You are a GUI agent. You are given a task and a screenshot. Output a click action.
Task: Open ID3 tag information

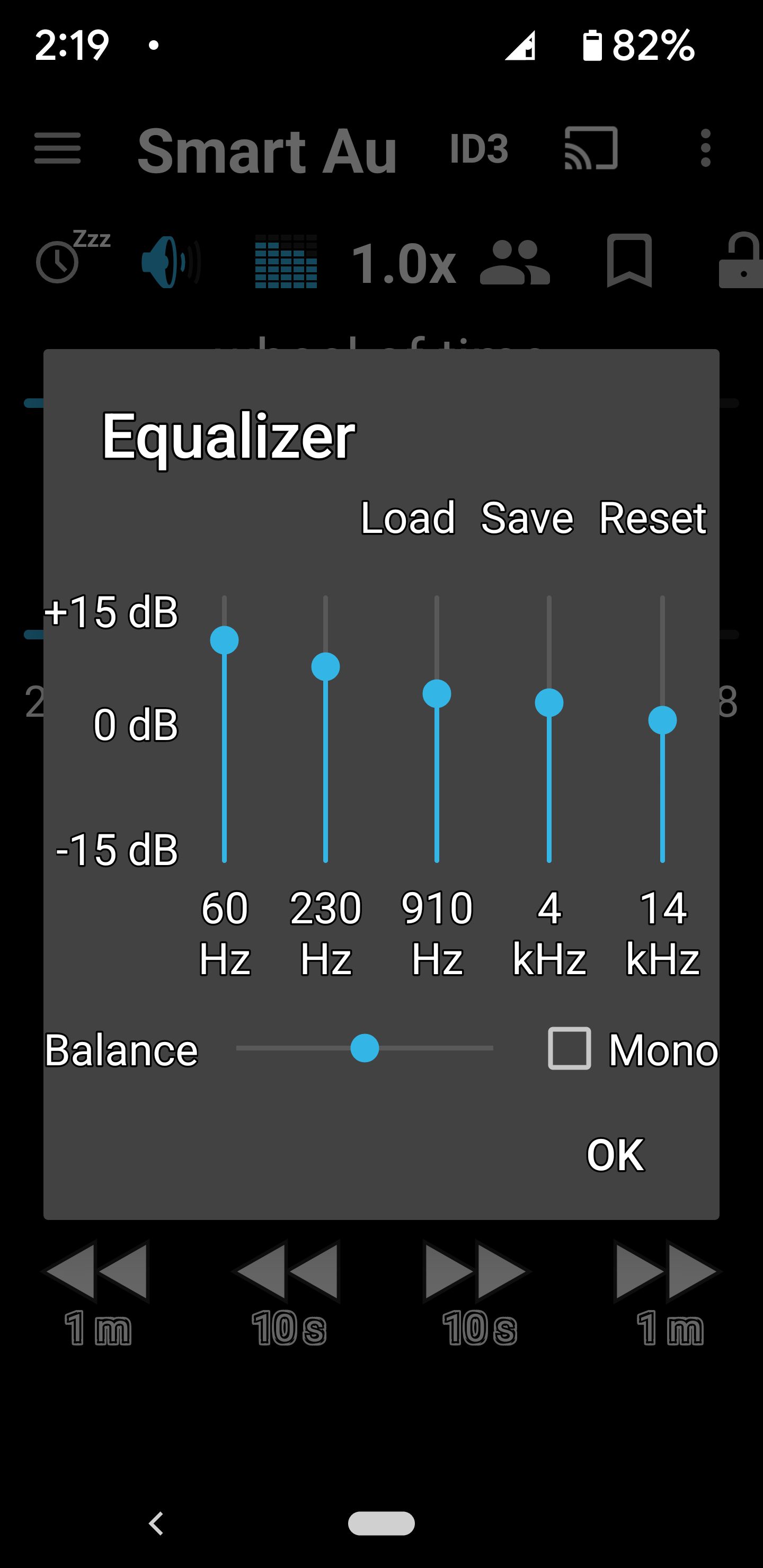pyautogui.click(x=478, y=148)
